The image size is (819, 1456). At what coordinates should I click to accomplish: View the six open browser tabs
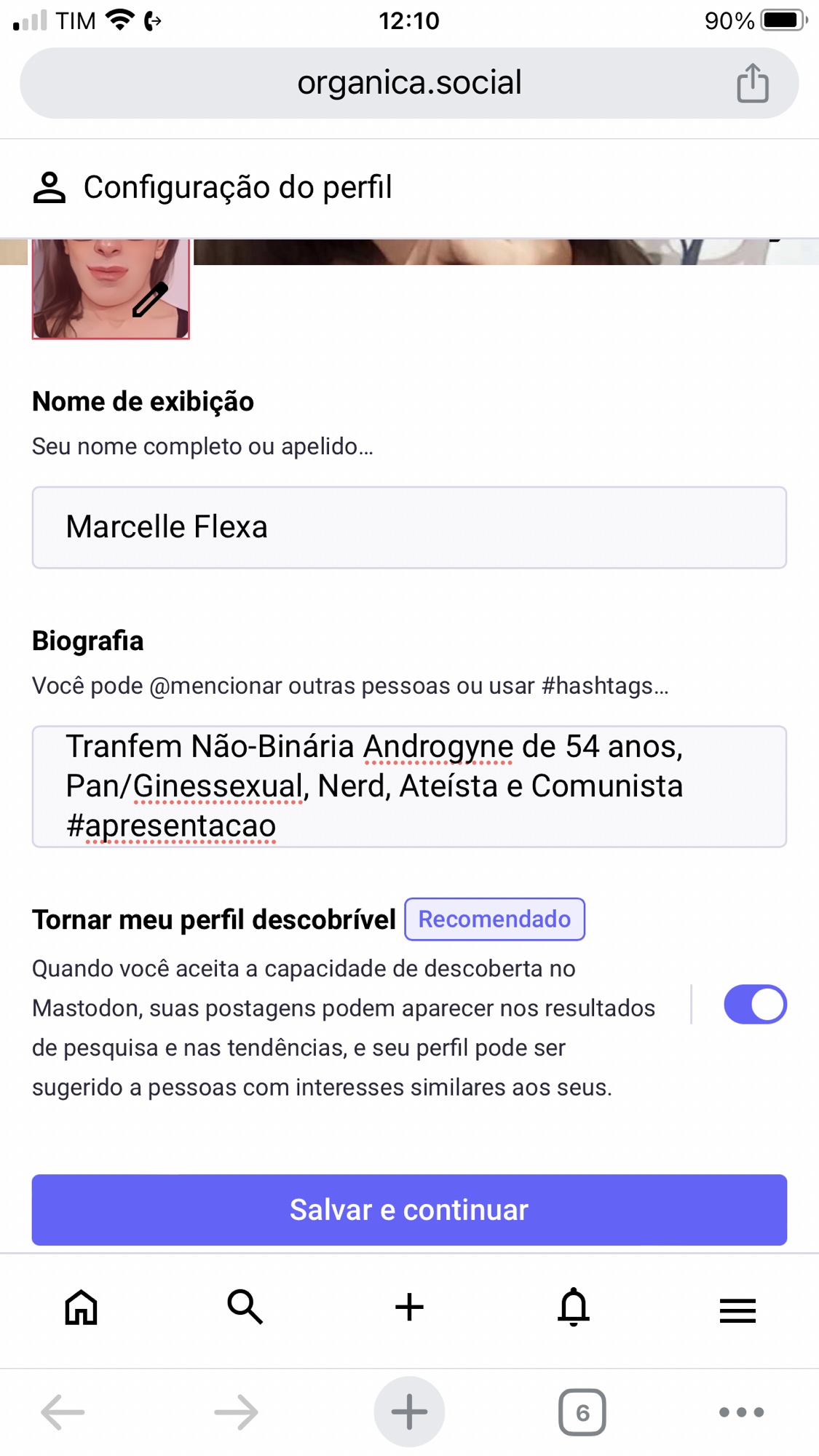[x=582, y=1412]
